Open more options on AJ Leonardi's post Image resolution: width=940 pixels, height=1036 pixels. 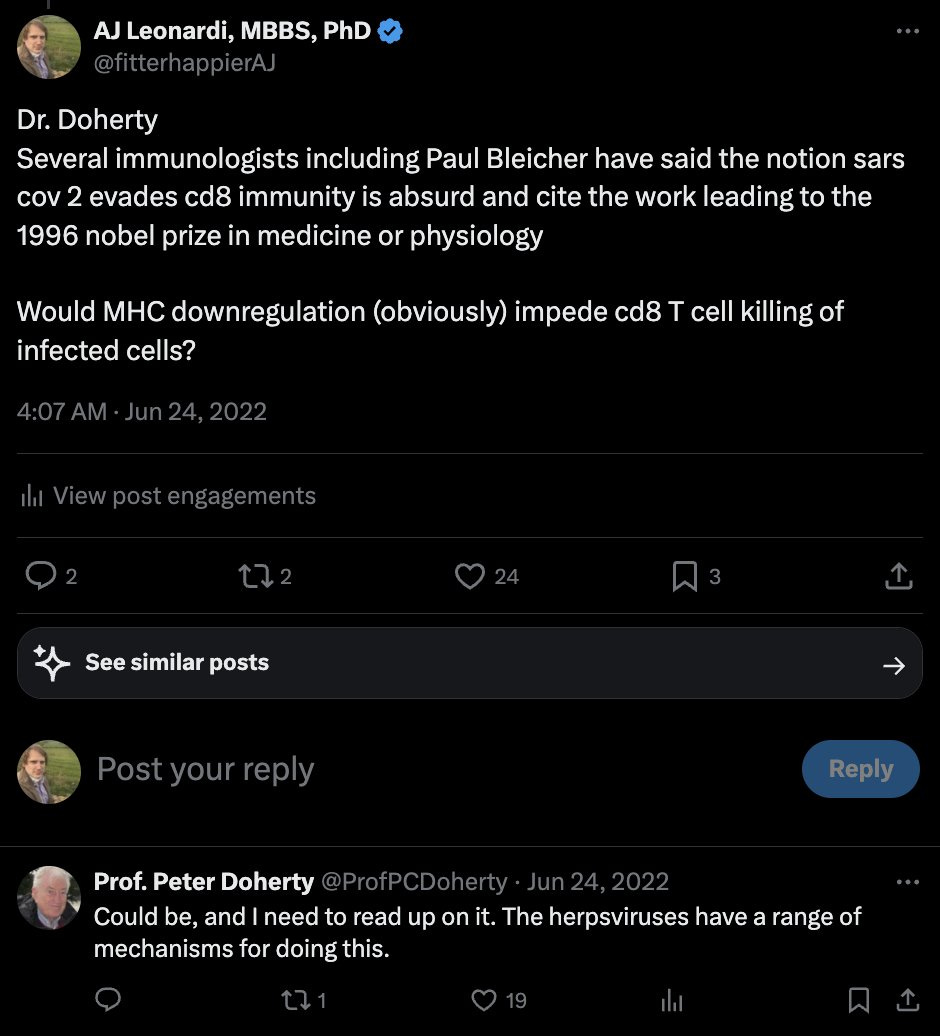tap(907, 32)
